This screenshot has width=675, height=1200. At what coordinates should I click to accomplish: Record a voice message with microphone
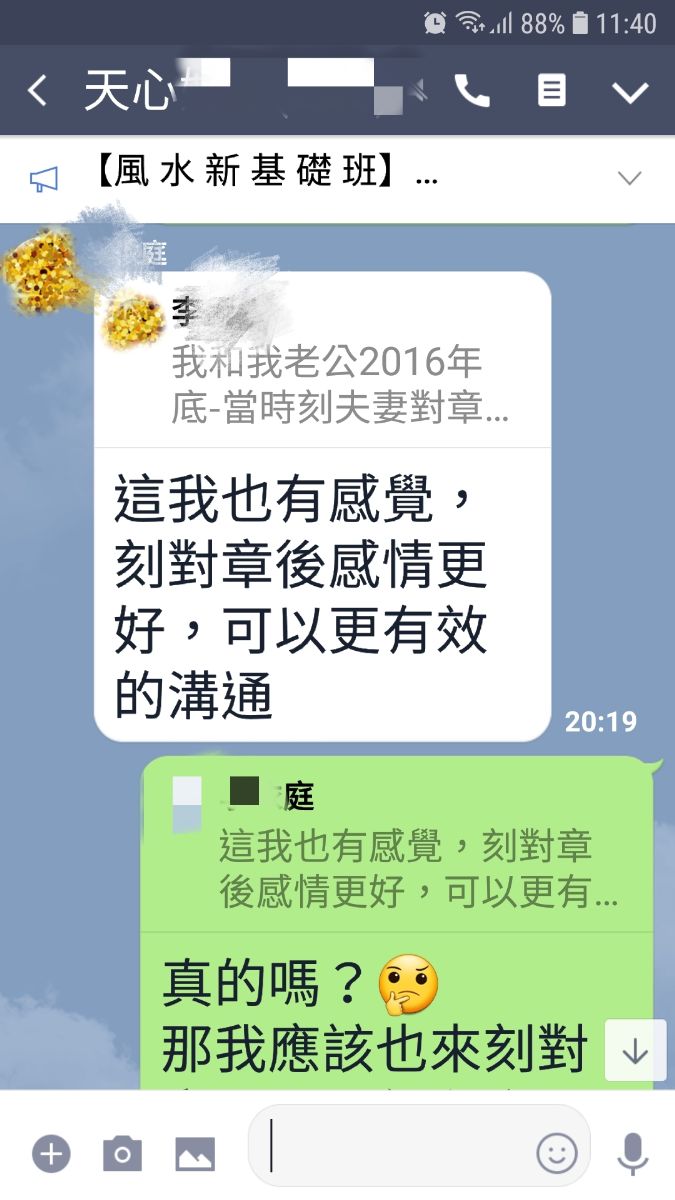pyautogui.click(x=632, y=1154)
